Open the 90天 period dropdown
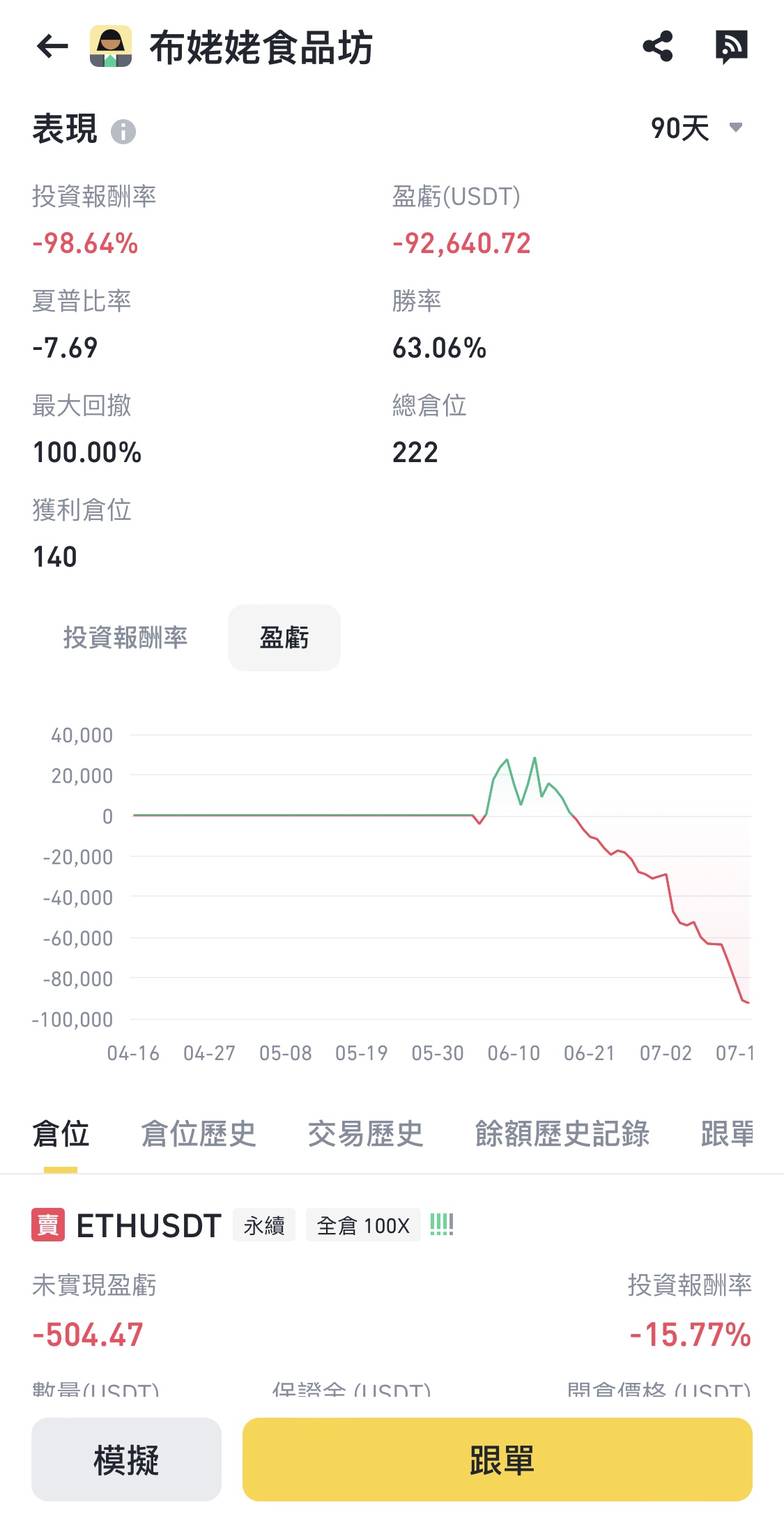Viewport: 784px width, 1539px height. point(697,128)
